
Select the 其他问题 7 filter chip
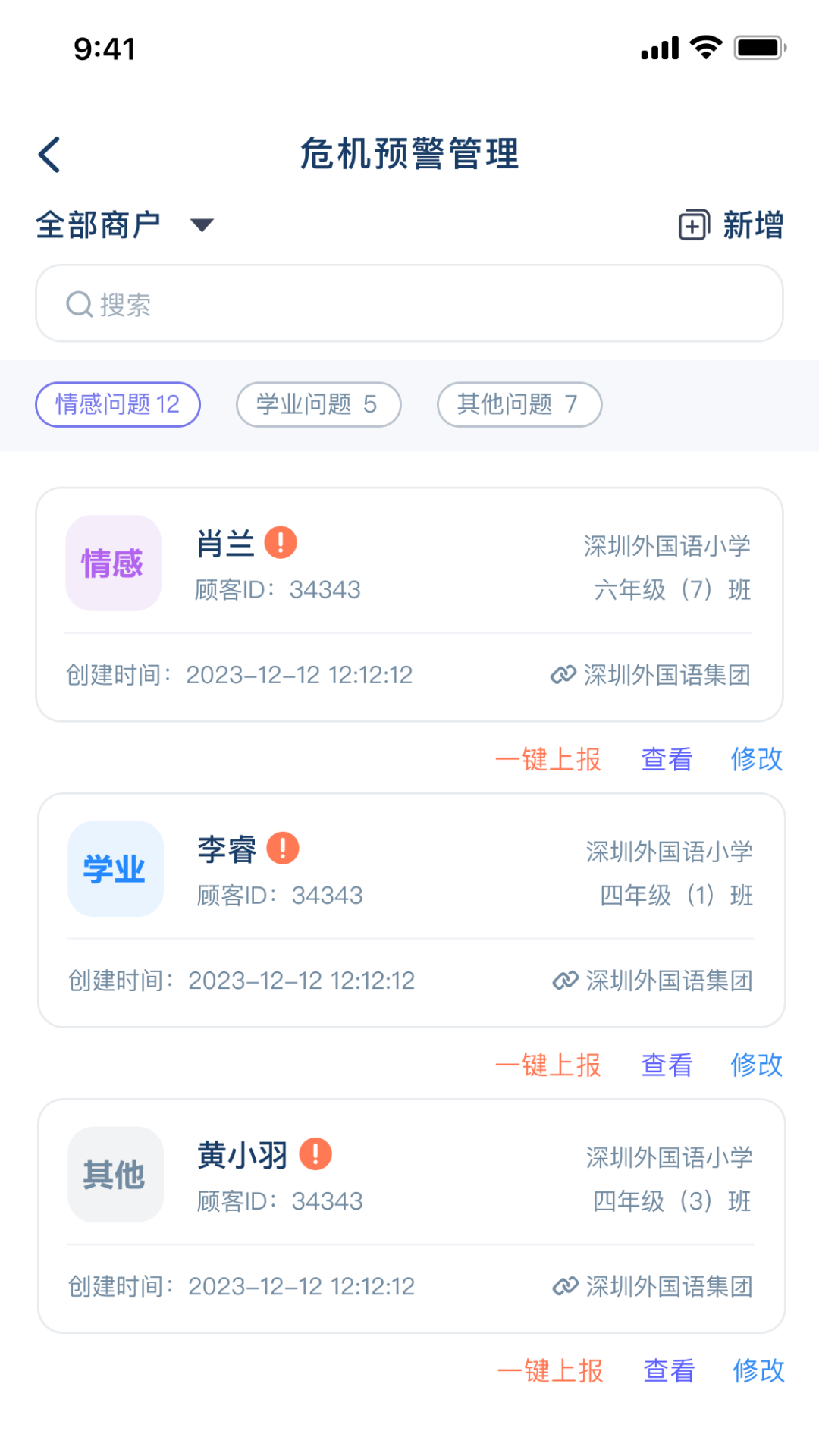click(x=519, y=404)
